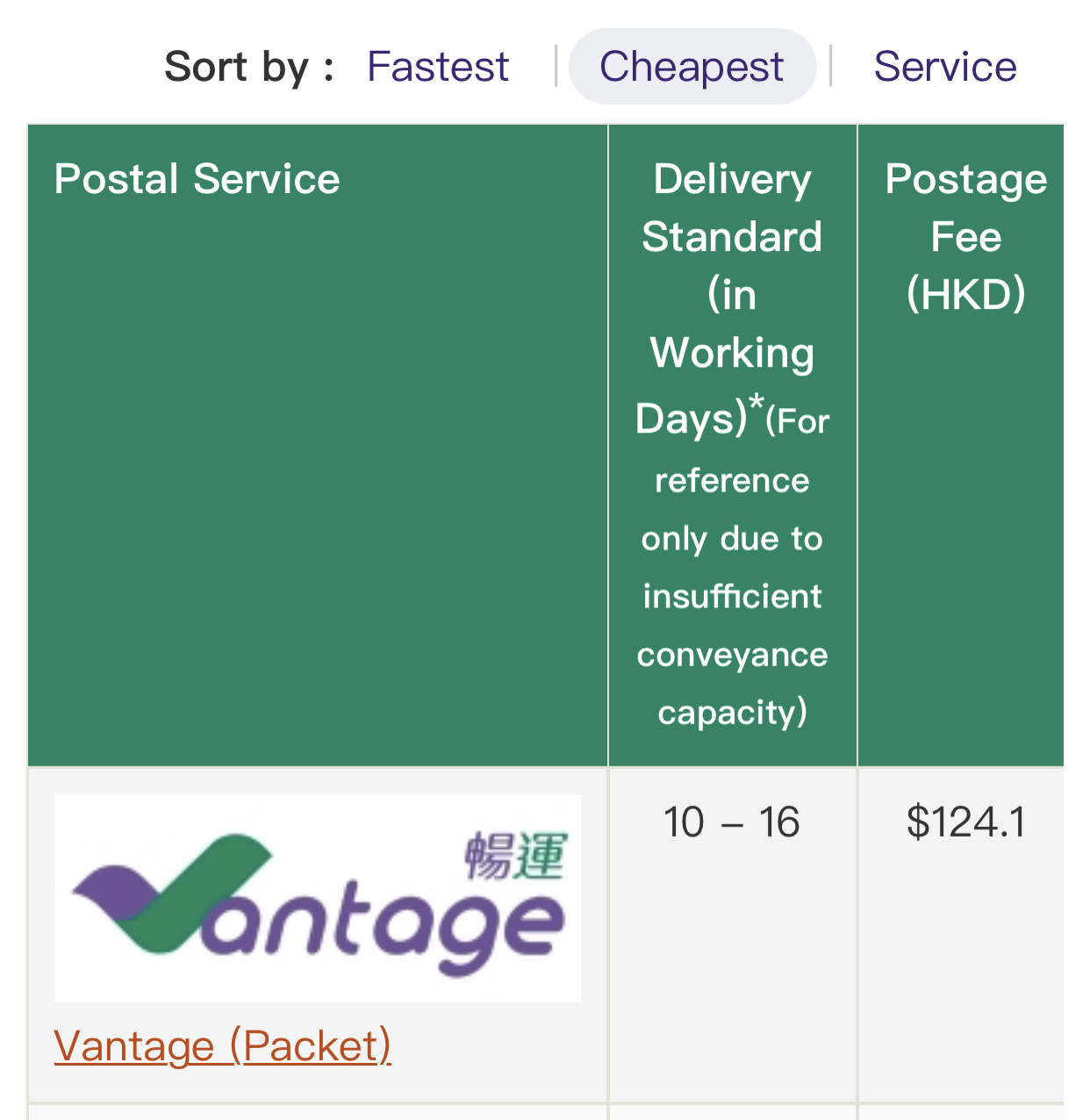Select the Cheapest sort option
Viewport: 1090px width, 1120px height.
click(692, 67)
